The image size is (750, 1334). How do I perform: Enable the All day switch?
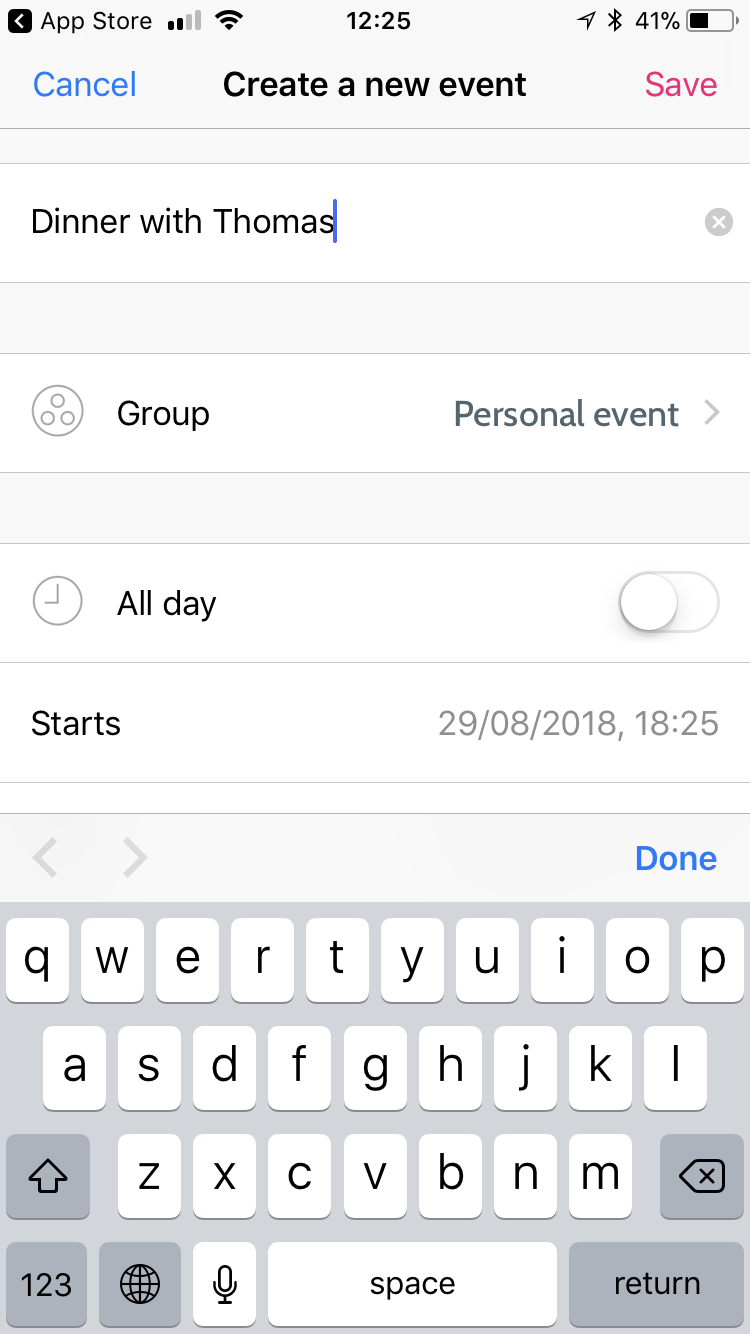coord(669,603)
